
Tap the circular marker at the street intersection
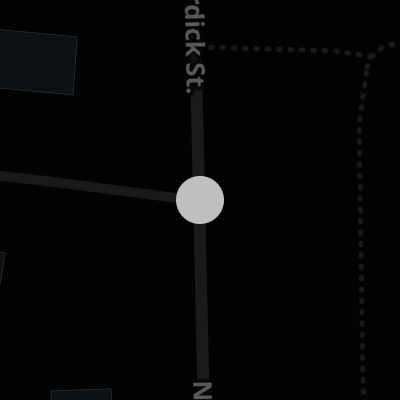(x=200, y=200)
